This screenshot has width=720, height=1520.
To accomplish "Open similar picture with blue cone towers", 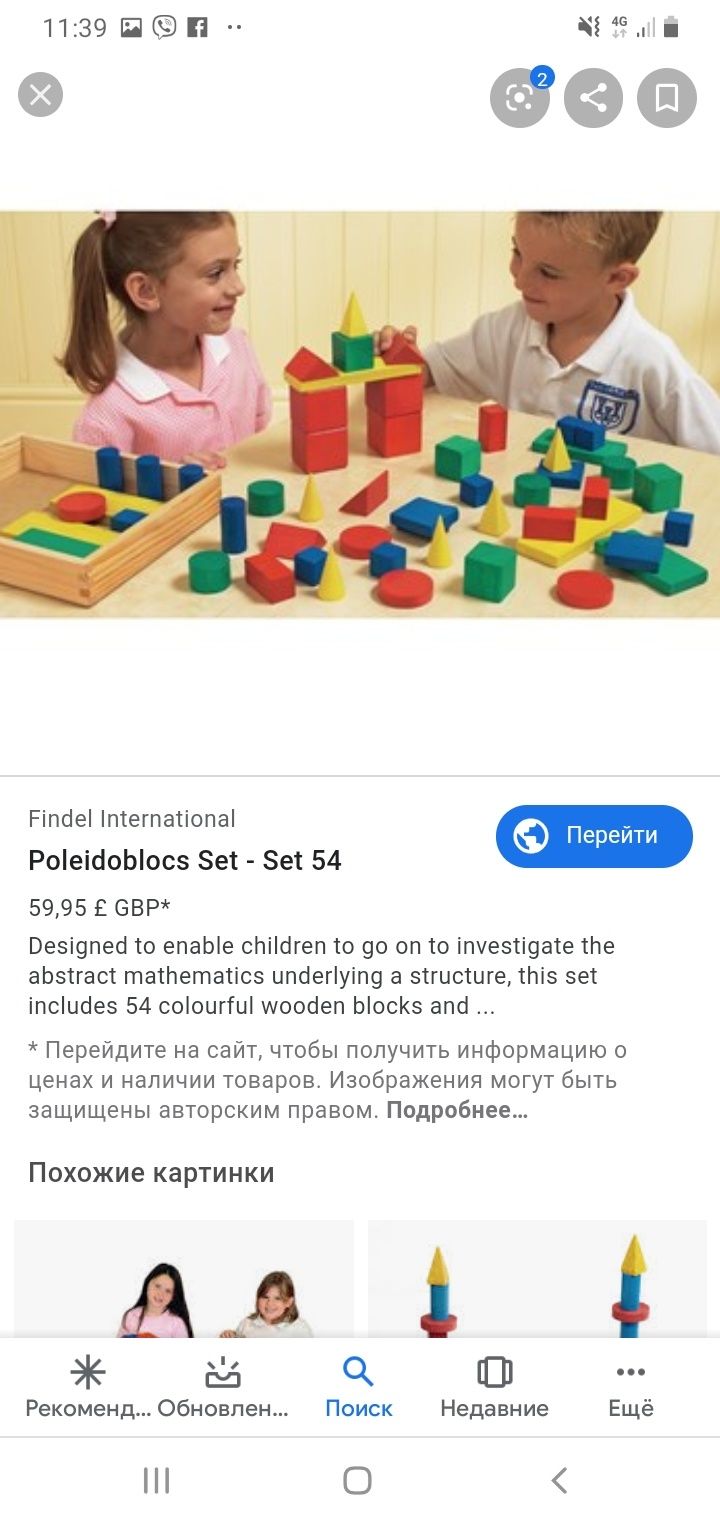I will coord(538,1278).
